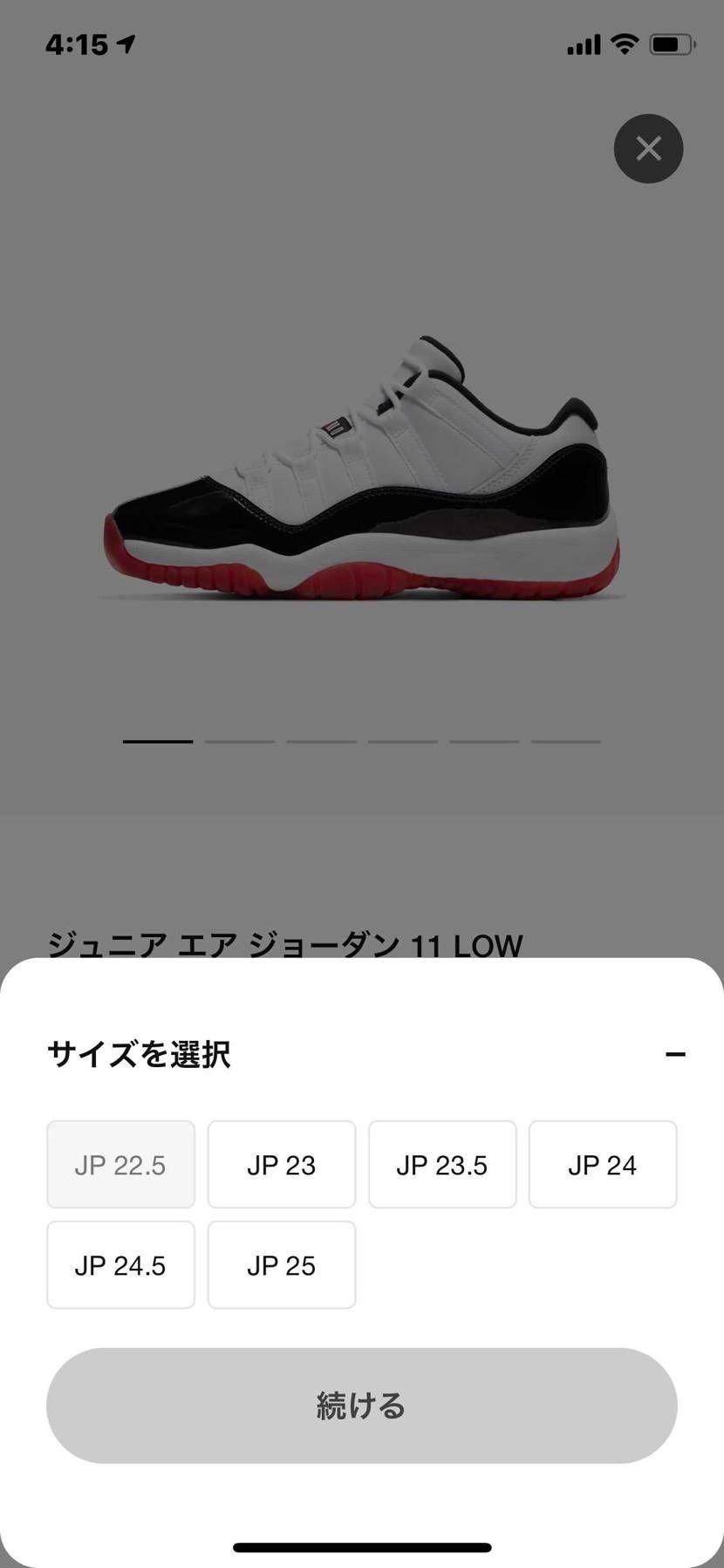Tap the 続ける continue button
Viewport: 724px width, 1568px height.
(x=361, y=1405)
